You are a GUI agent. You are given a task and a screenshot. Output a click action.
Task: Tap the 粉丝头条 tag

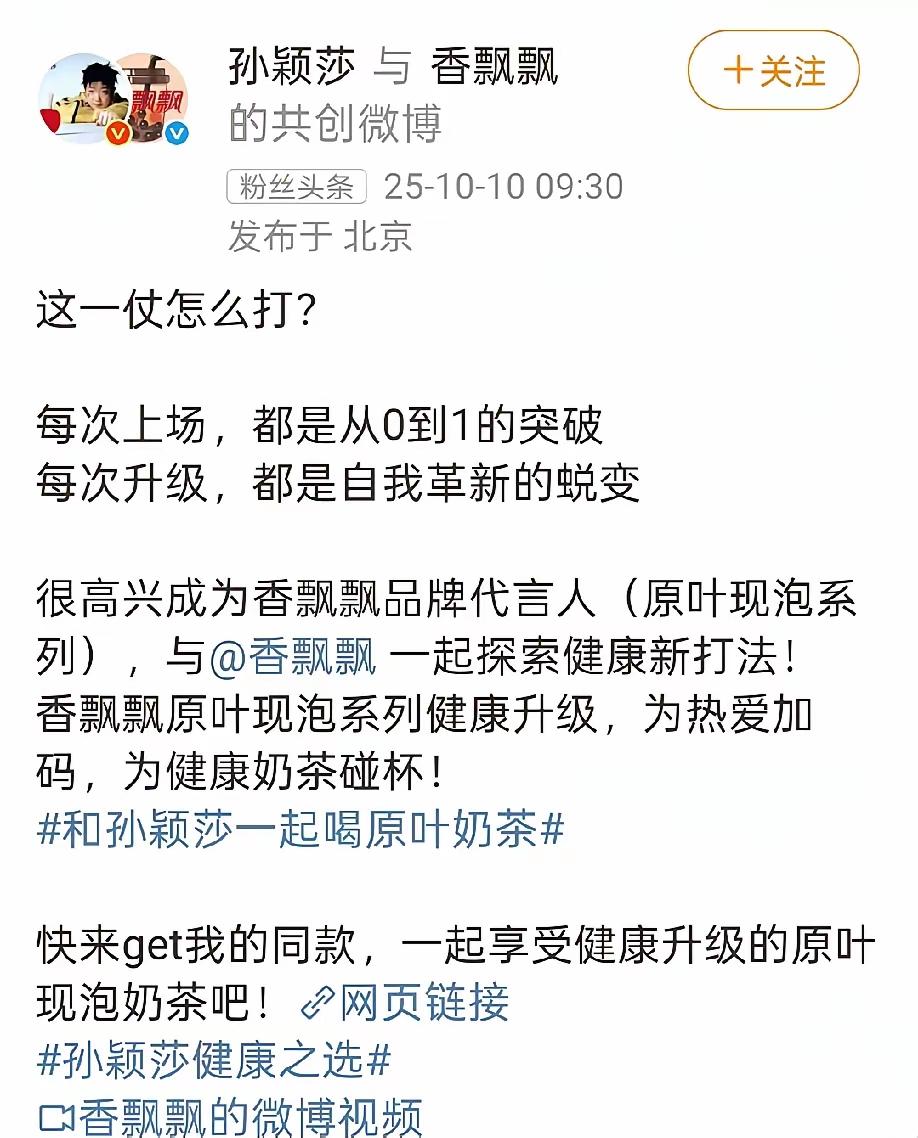click(x=297, y=186)
